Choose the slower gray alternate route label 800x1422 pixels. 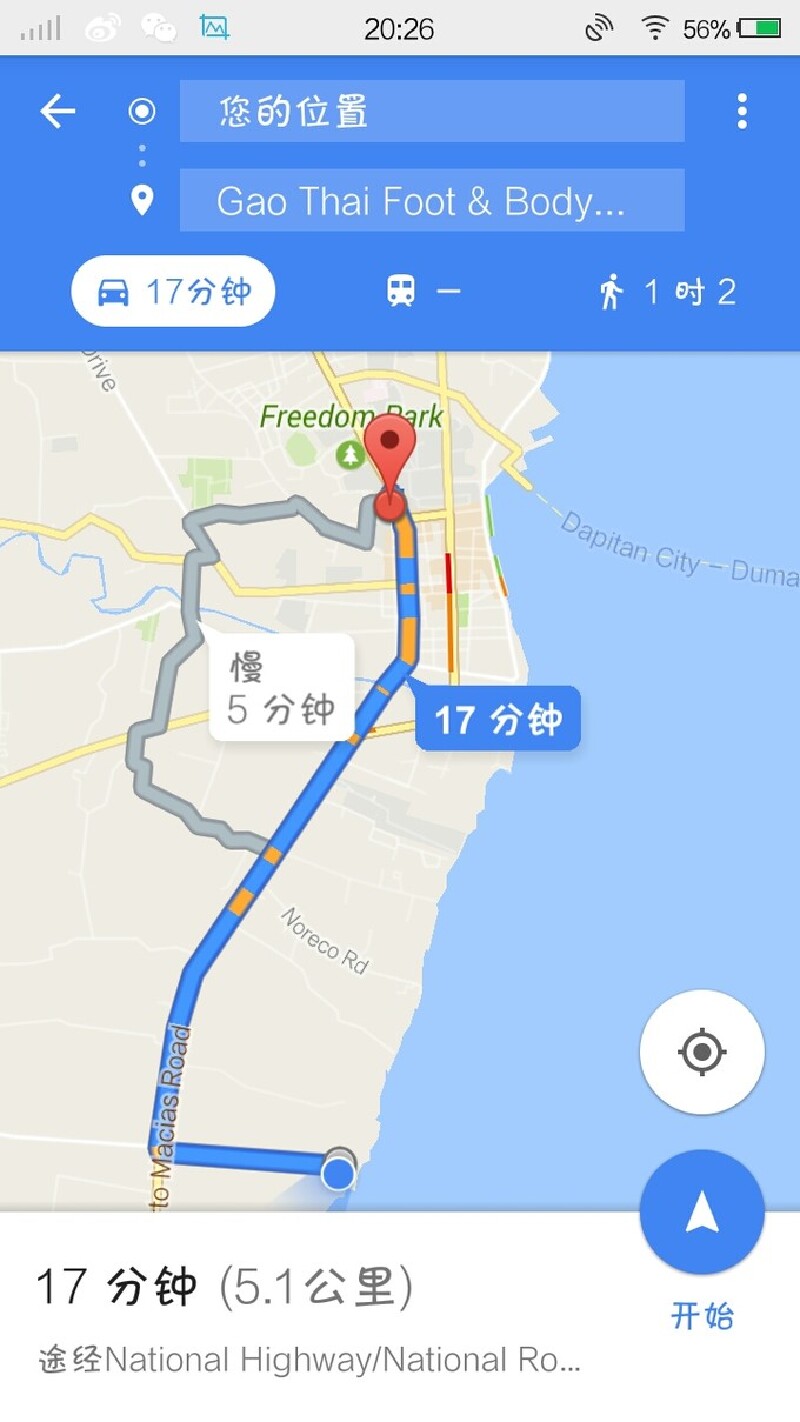tap(281, 688)
